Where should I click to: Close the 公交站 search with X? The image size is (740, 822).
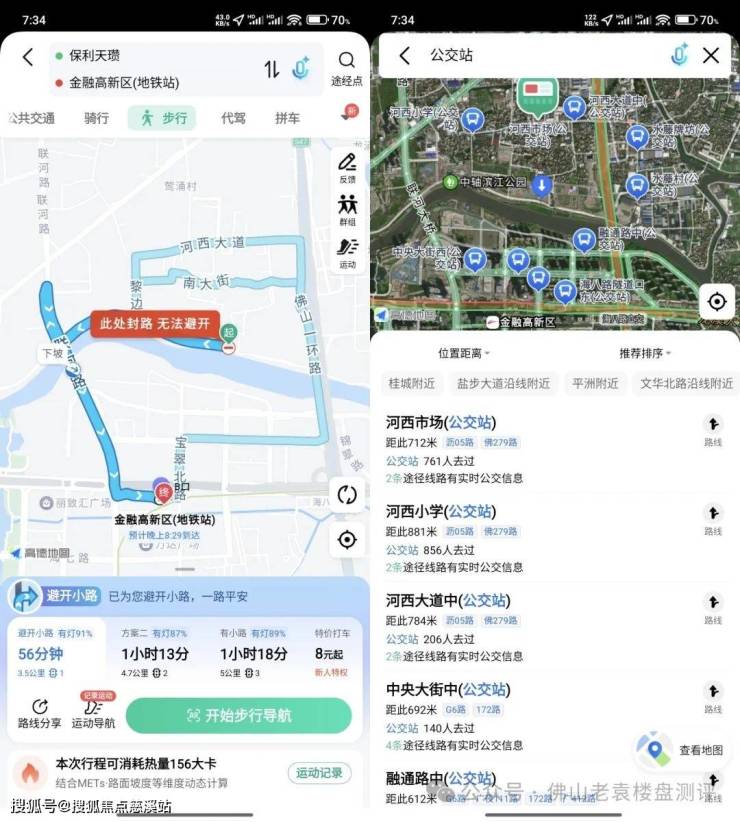711,56
